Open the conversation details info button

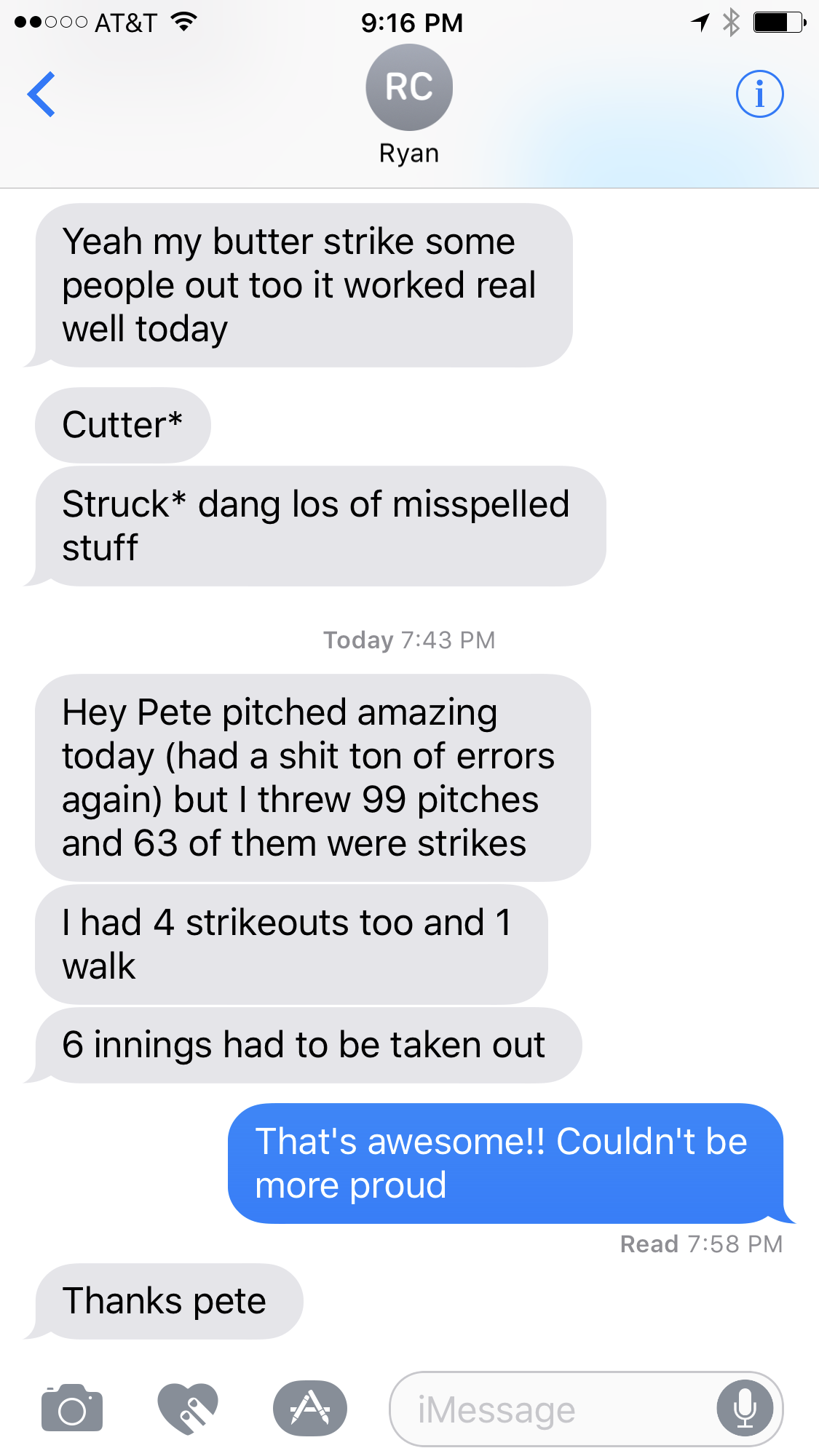point(759,94)
